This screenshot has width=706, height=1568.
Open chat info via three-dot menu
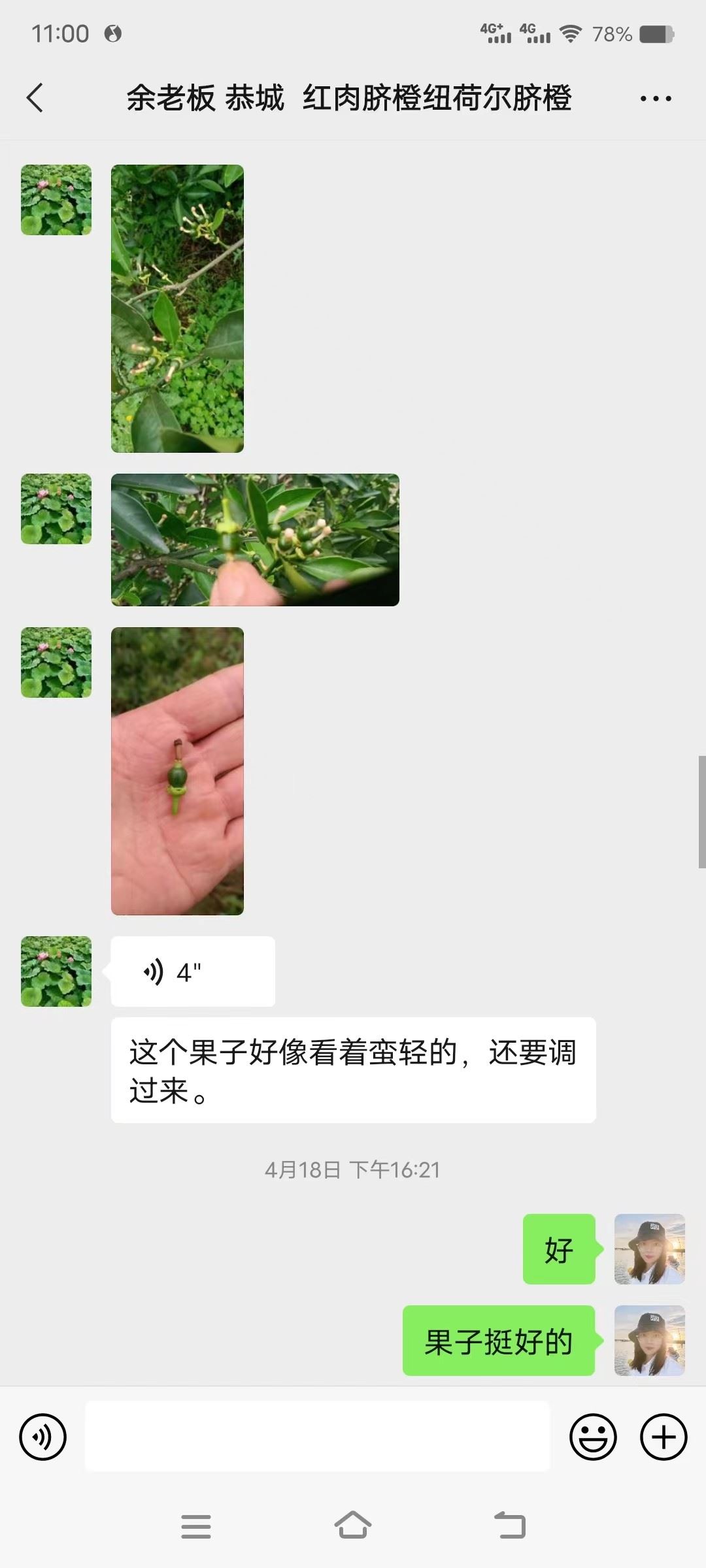tap(655, 99)
